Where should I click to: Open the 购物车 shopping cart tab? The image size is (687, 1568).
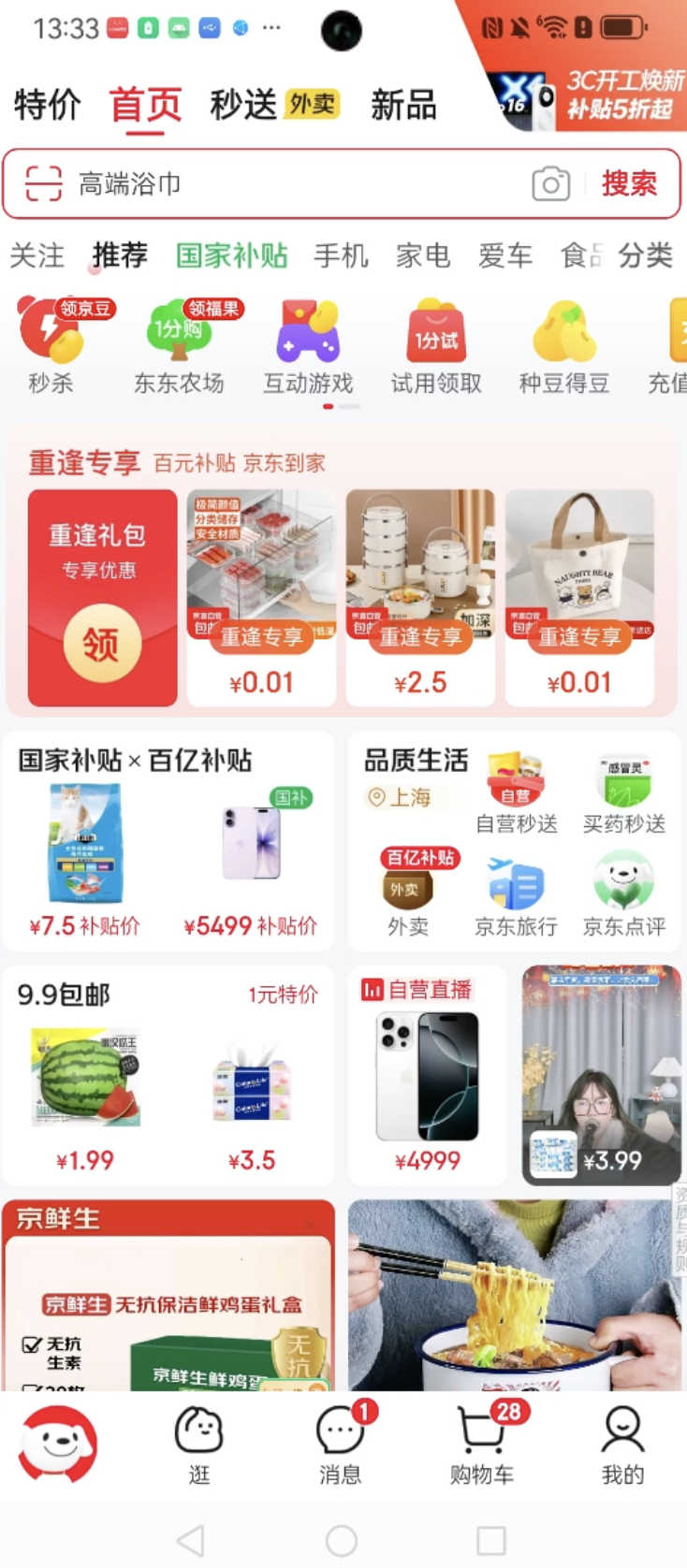point(482,1444)
